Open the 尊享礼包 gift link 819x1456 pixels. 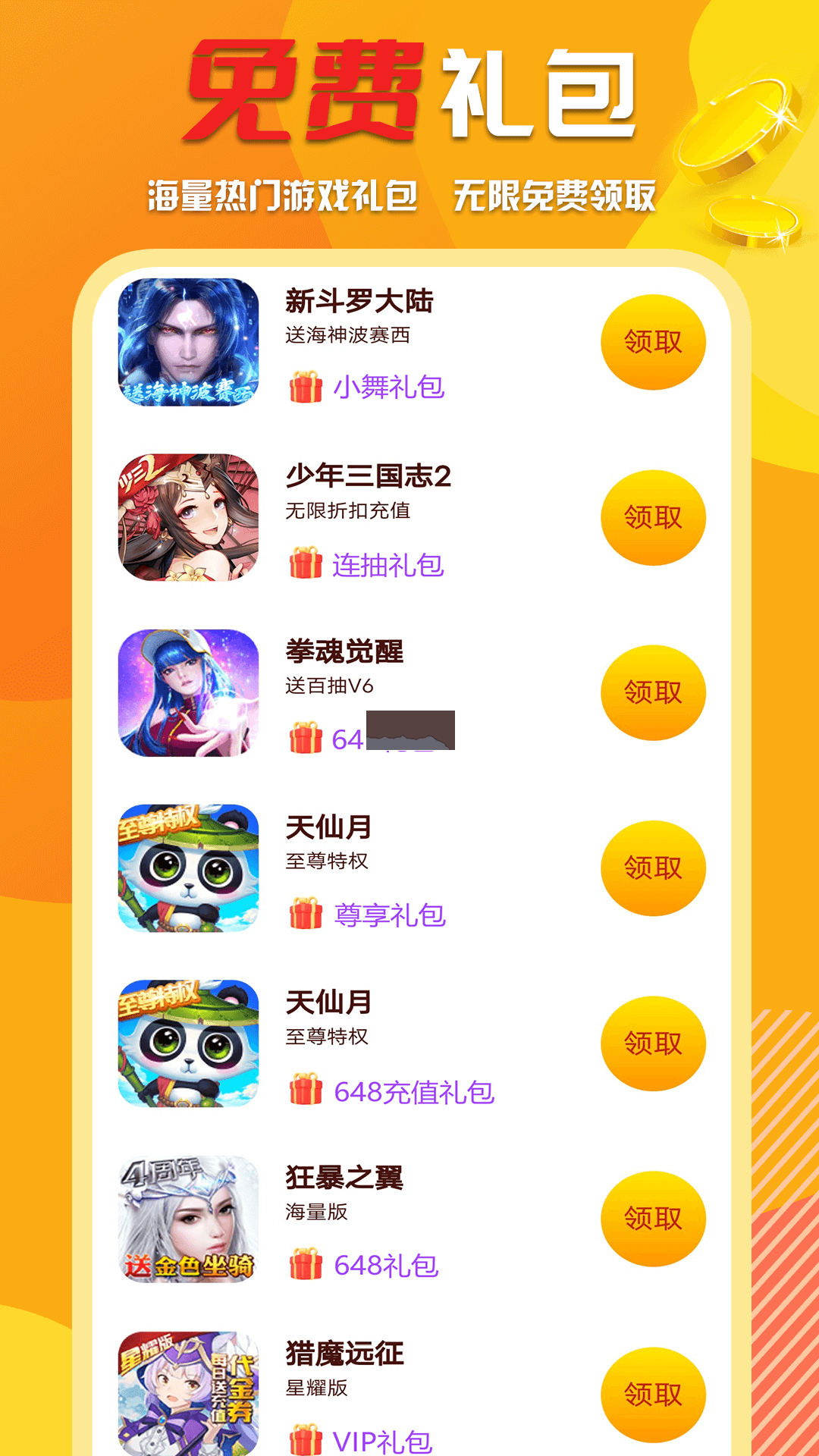tap(391, 915)
